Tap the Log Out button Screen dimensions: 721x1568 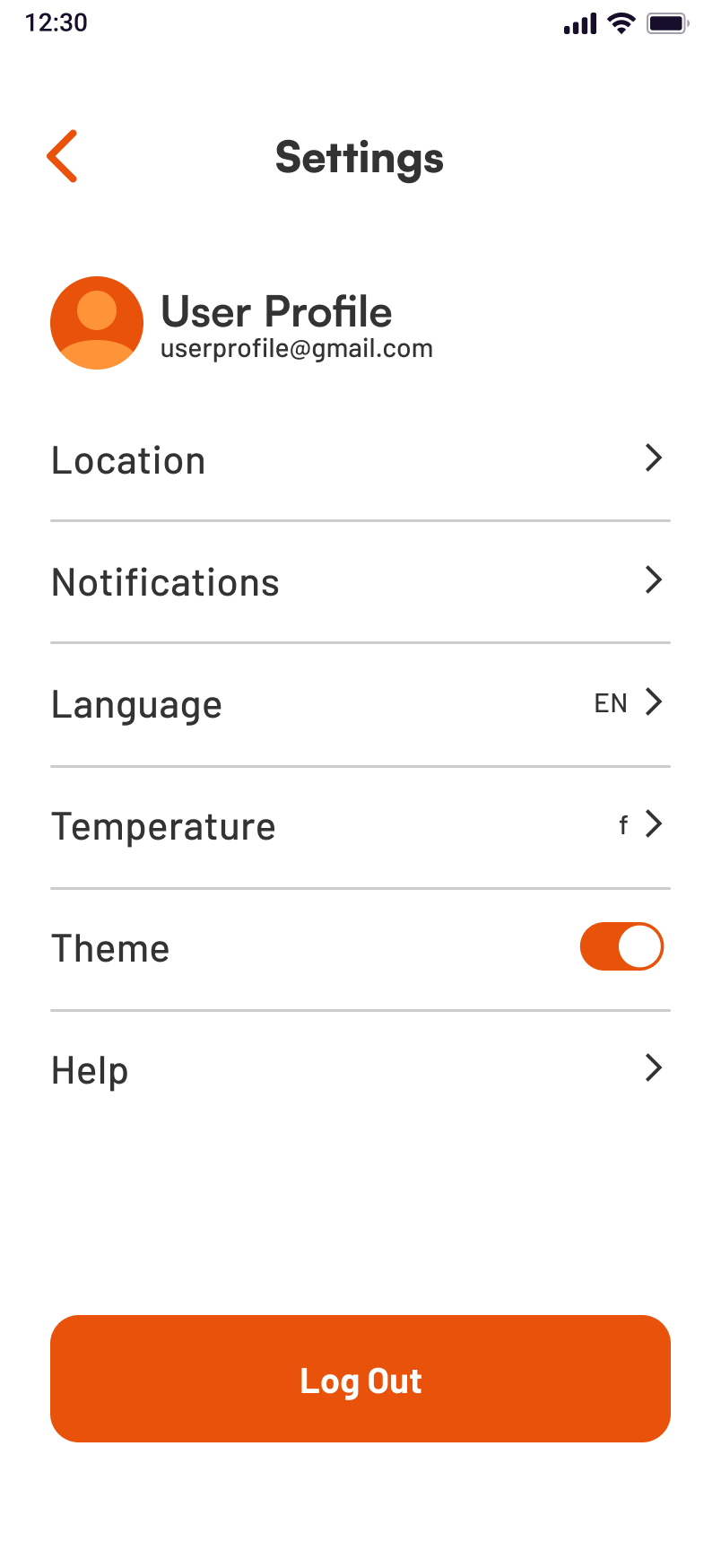(x=360, y=1379)
